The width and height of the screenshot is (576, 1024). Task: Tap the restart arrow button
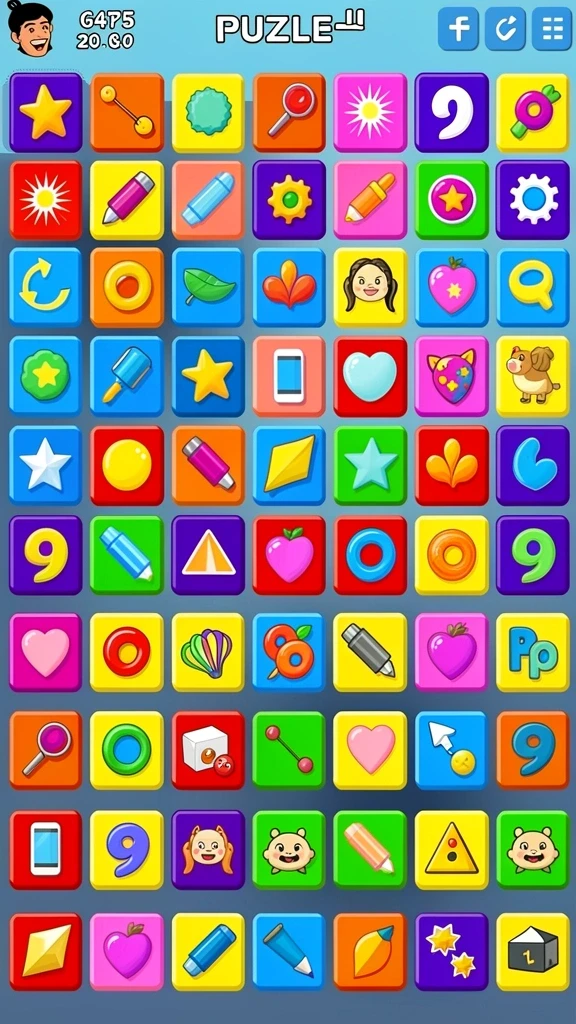pyautogui.click(x=505, y=29)
